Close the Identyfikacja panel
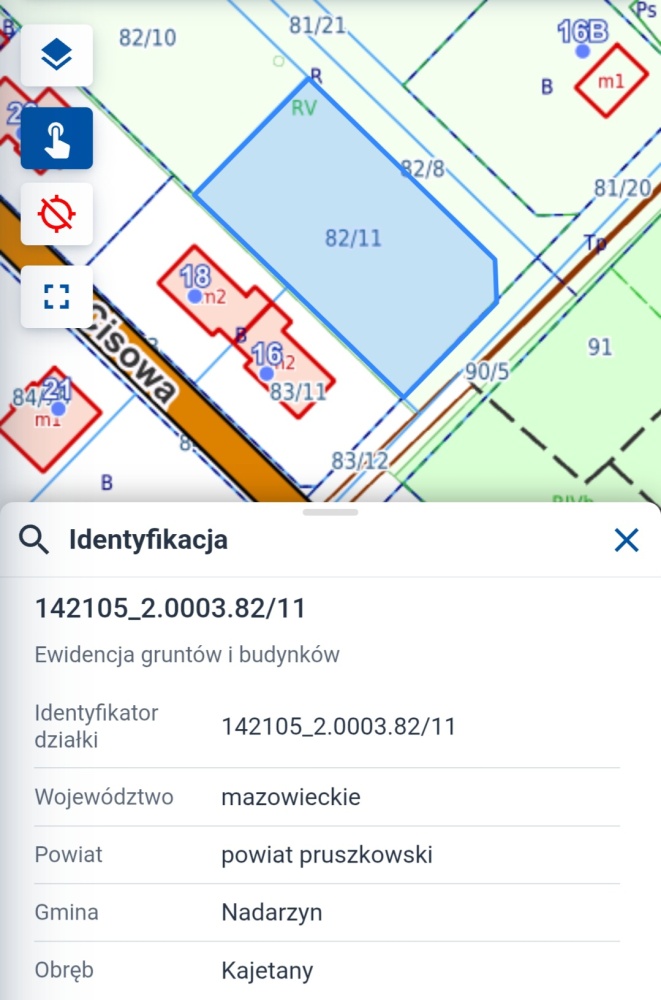This screenshot has height=1000, width=661. [626, 541]
